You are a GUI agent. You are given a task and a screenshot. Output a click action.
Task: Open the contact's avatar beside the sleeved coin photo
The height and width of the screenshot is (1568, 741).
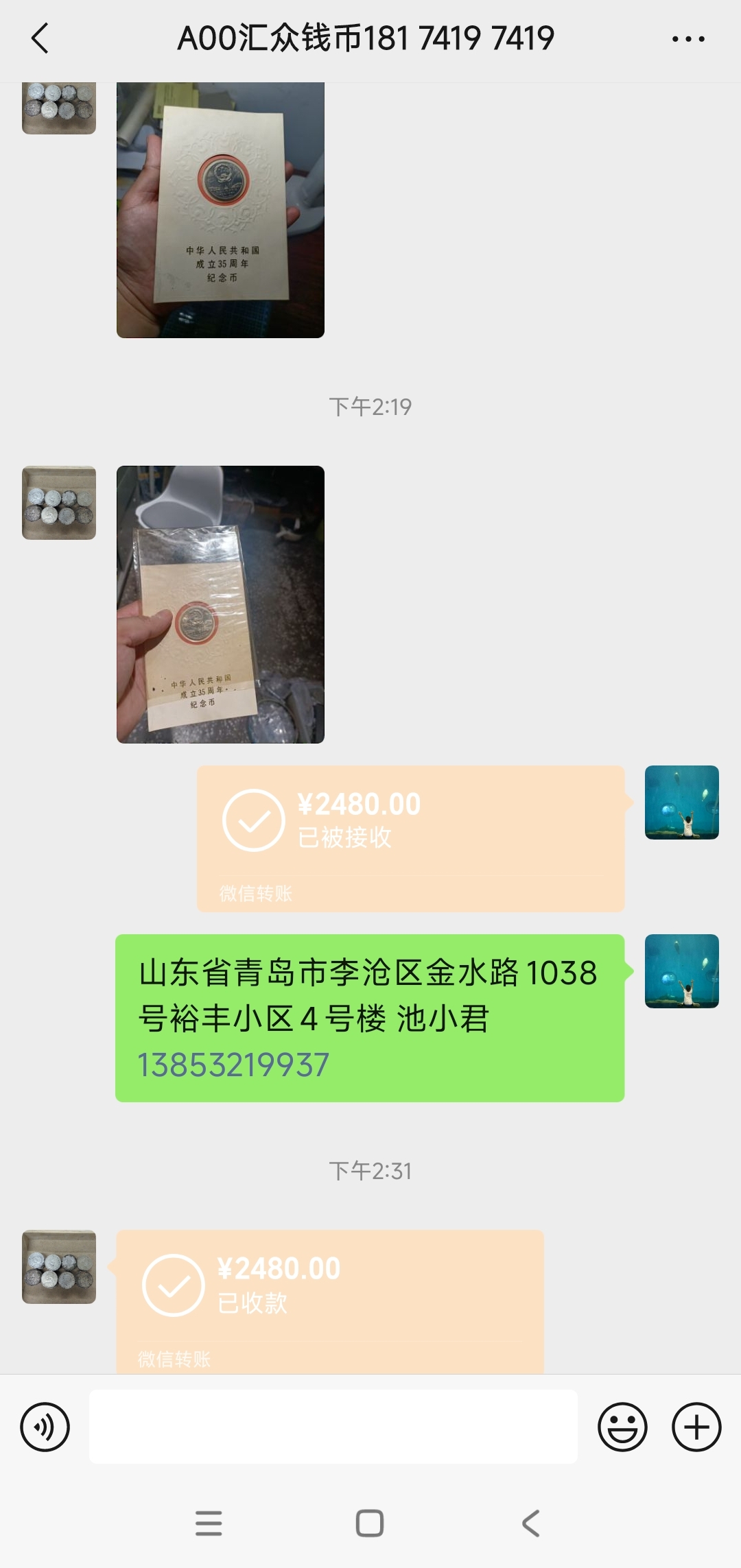click(x=59, y=503)
